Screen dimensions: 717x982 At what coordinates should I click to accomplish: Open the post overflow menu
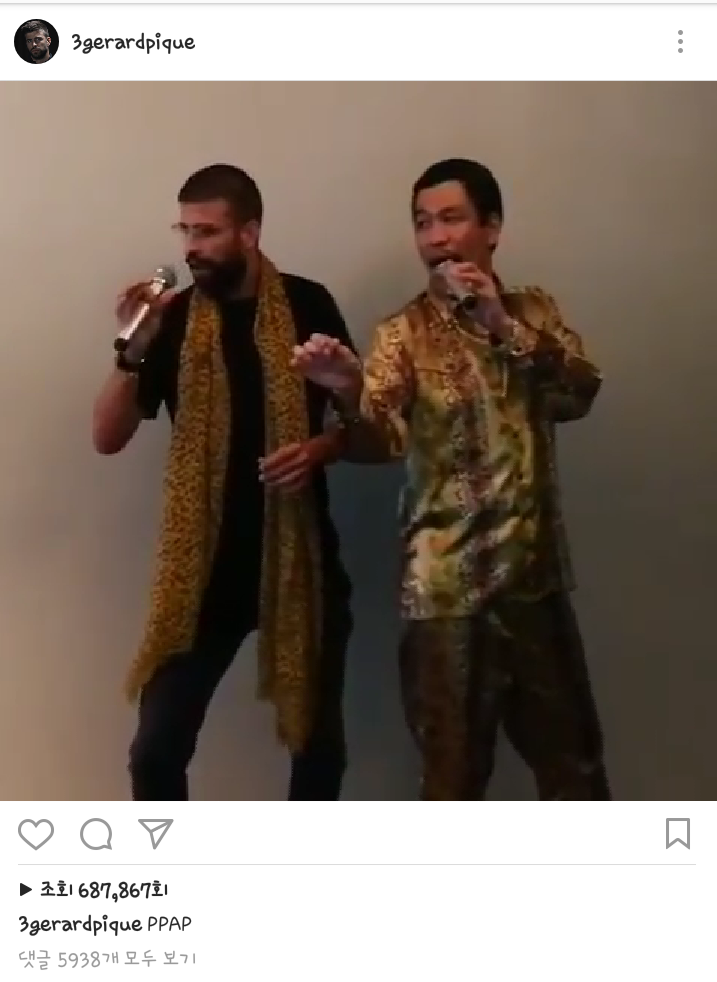click(680, 41)
